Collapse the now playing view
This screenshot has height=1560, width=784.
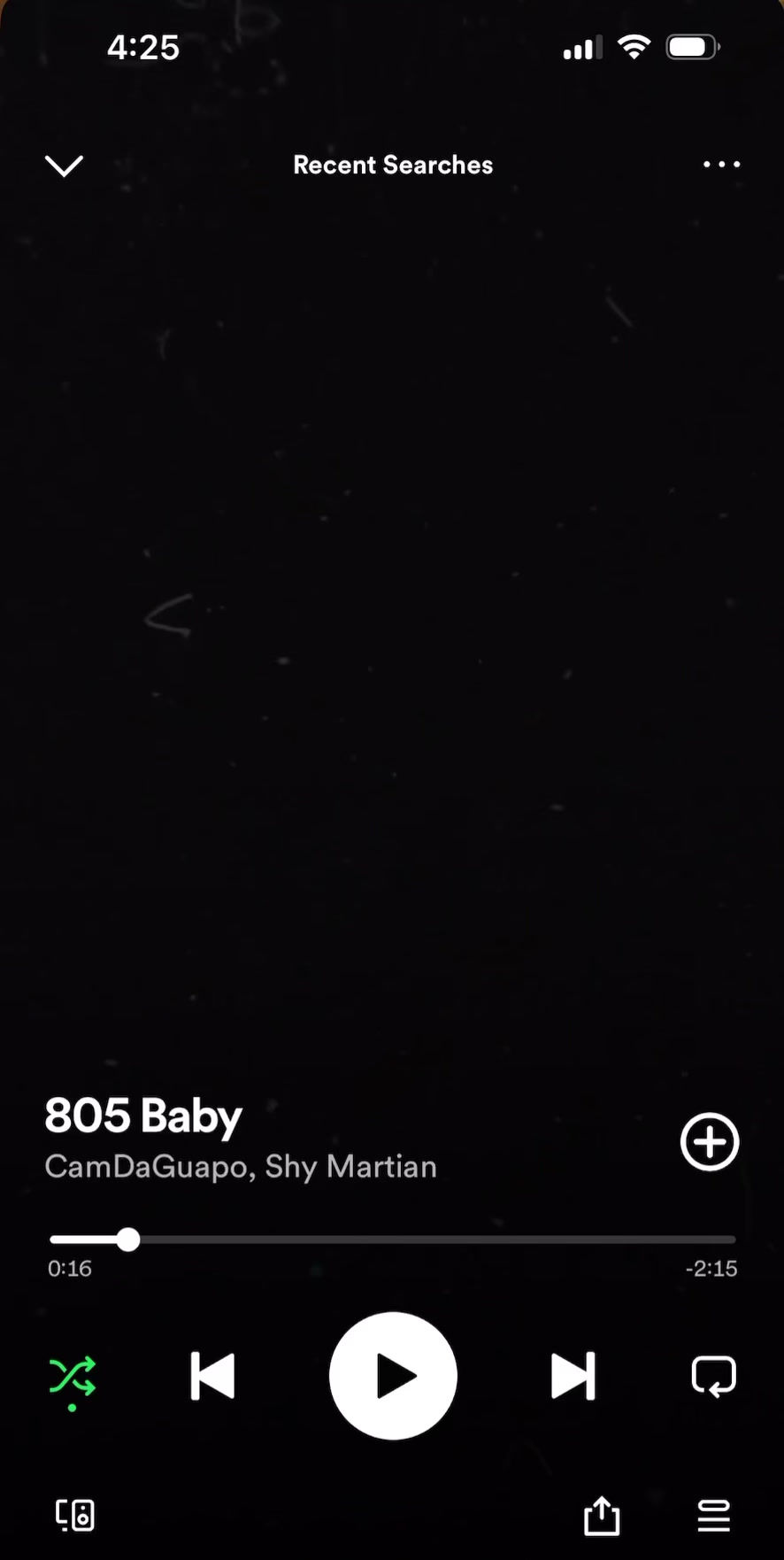64,166
